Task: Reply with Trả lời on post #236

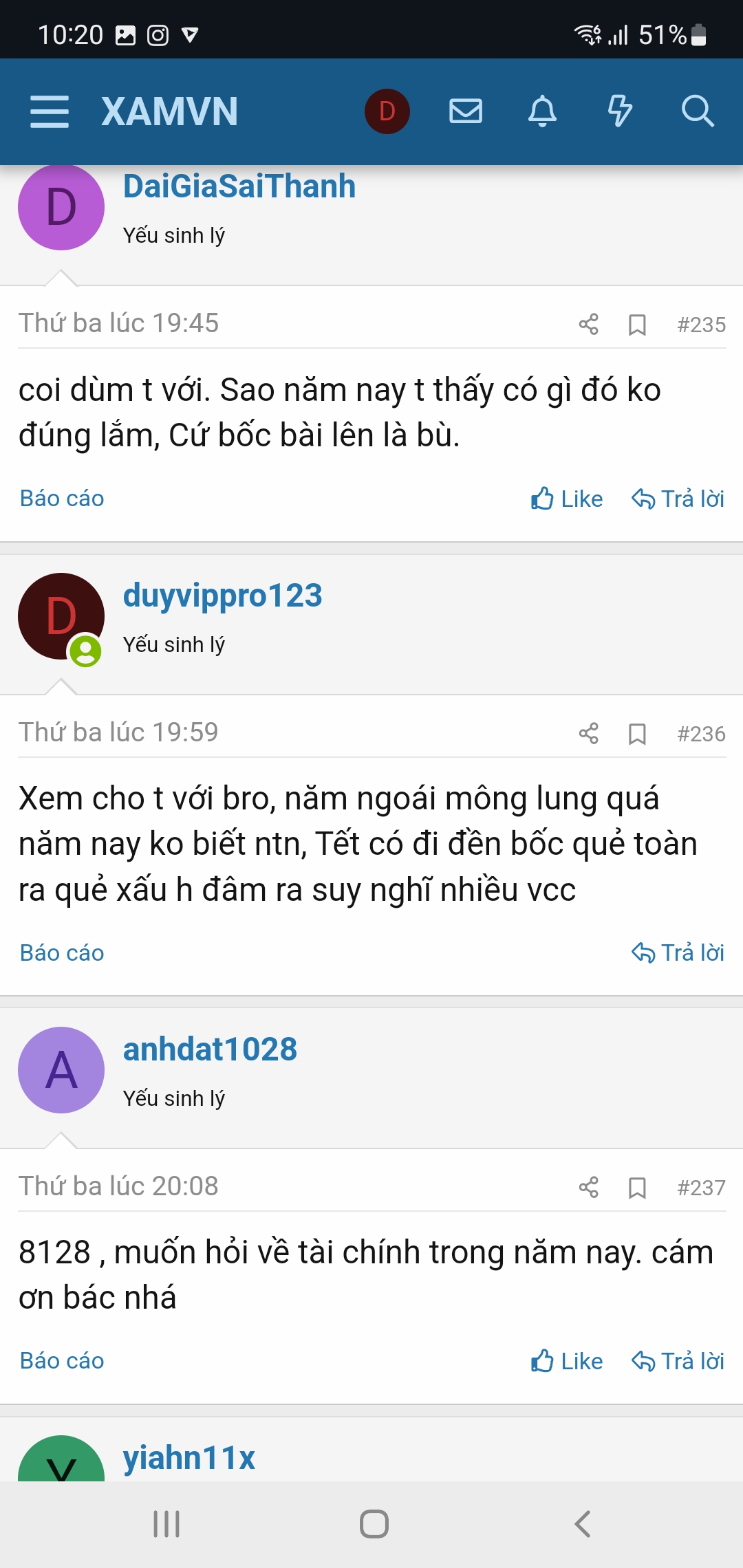Action: 679,952
